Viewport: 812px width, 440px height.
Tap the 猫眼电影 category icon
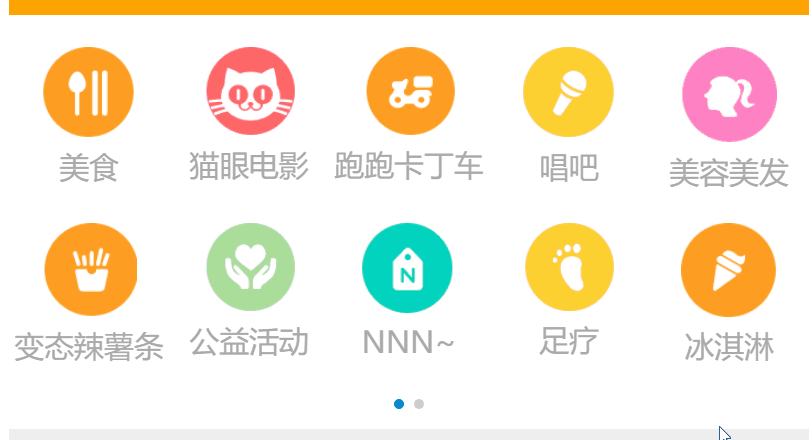click(x=250, y=93)
